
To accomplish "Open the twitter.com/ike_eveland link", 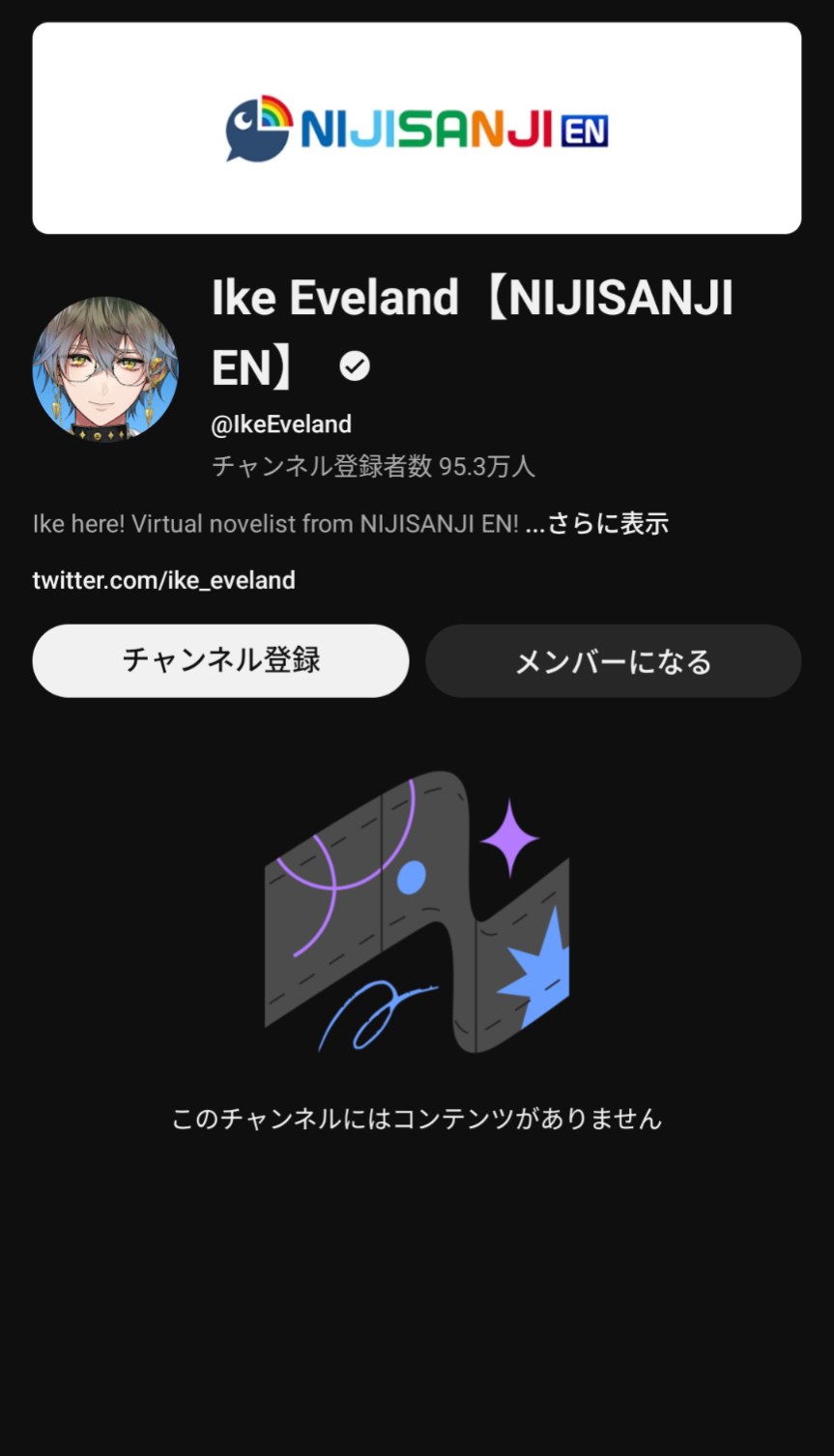I will pos(164,580).
